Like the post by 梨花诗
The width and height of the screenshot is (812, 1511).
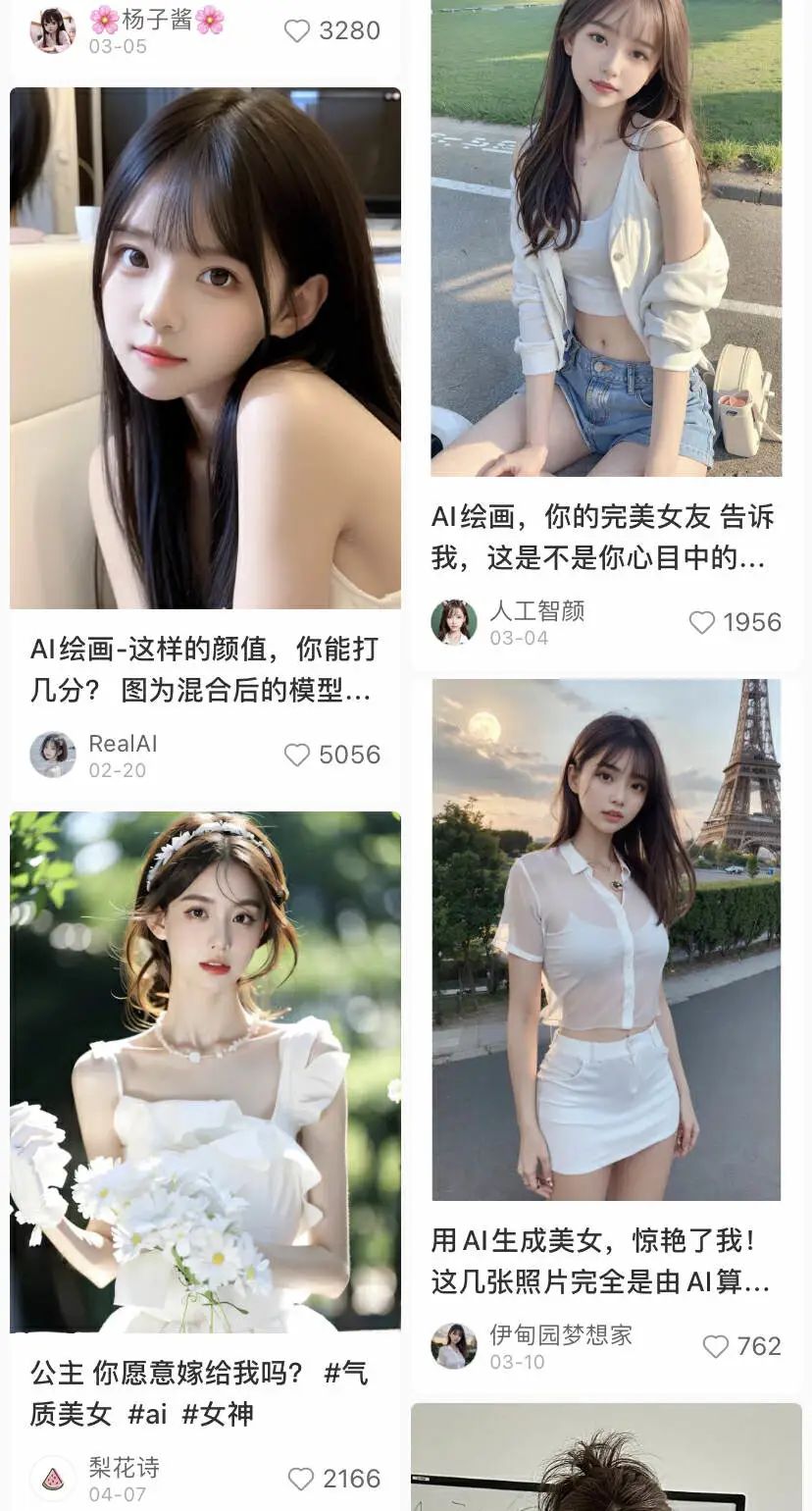[301, 1479]
